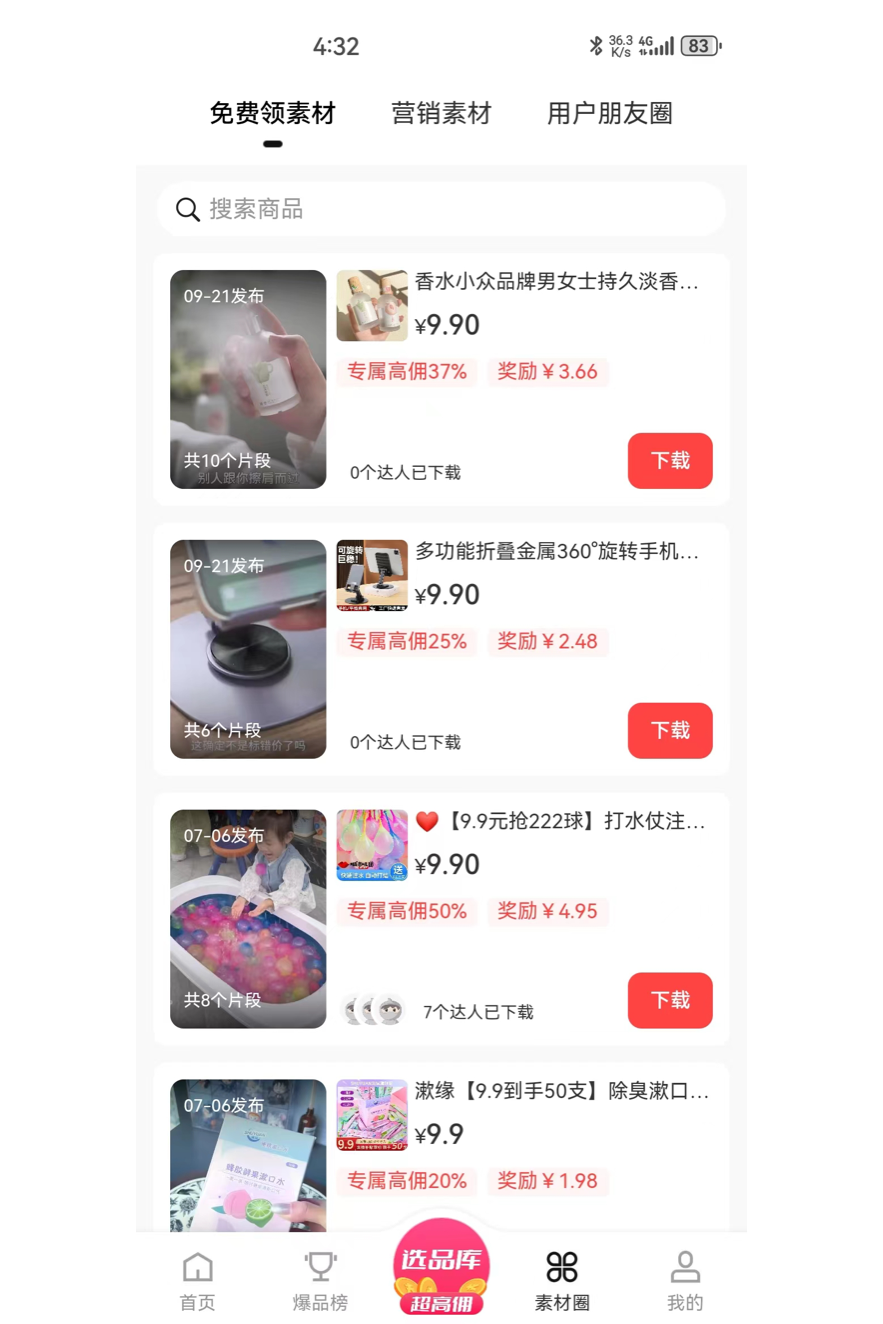Switch to the 我的 profile tab
The height and width of the screenshot is (1324, 883).
coord(685,1281)
